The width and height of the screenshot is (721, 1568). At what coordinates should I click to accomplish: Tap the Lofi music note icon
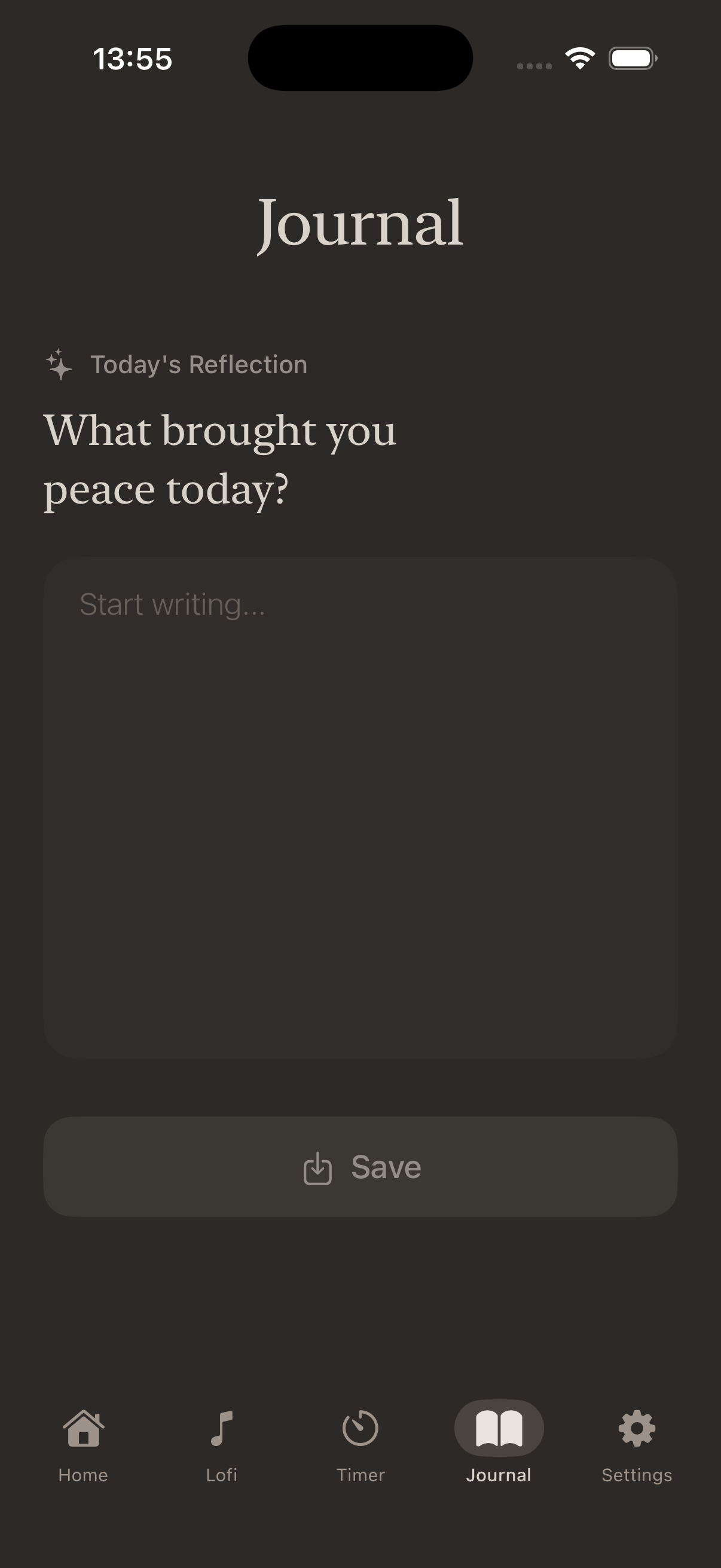coord(221,1427)
